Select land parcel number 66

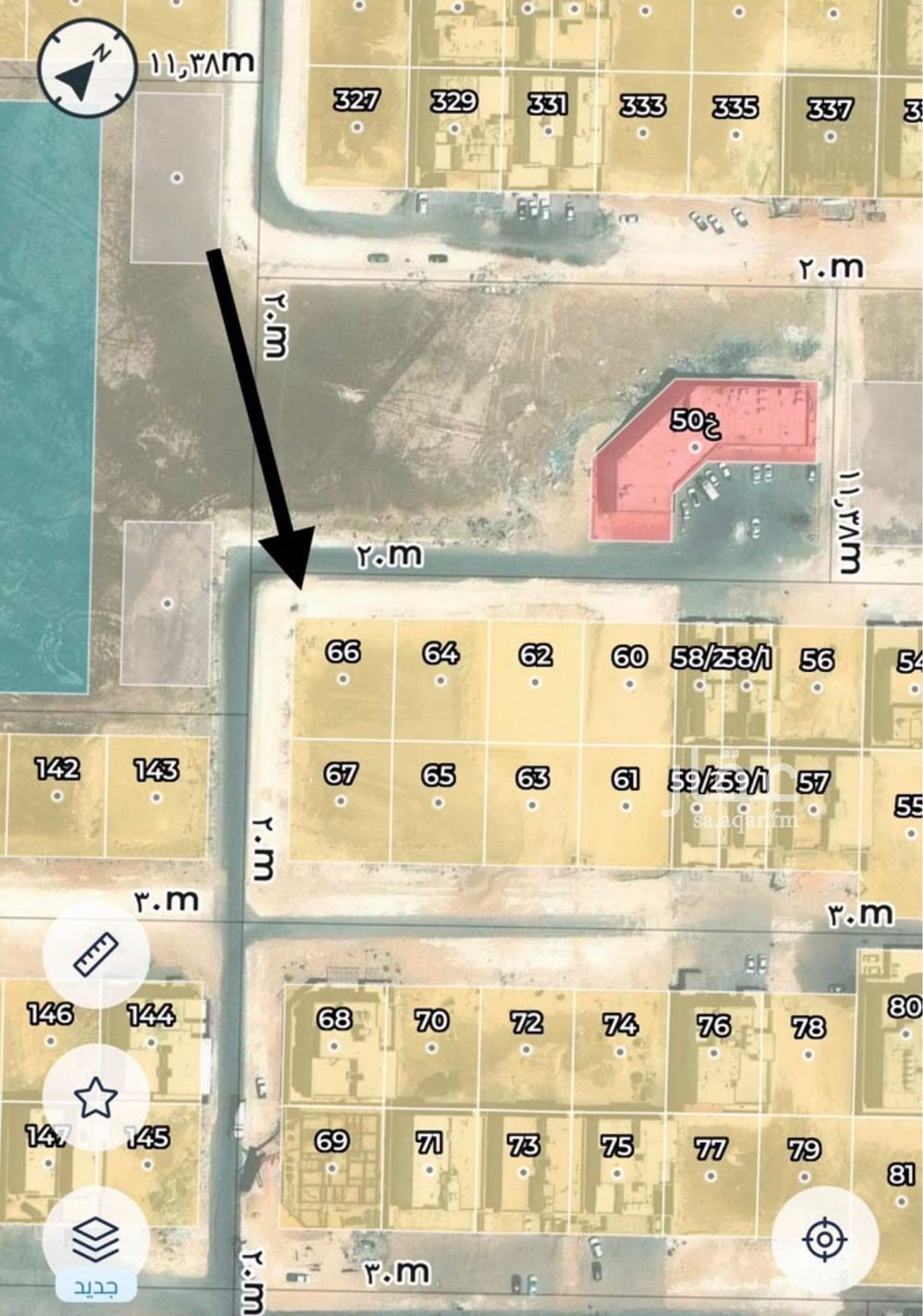(x=343, y=678)
